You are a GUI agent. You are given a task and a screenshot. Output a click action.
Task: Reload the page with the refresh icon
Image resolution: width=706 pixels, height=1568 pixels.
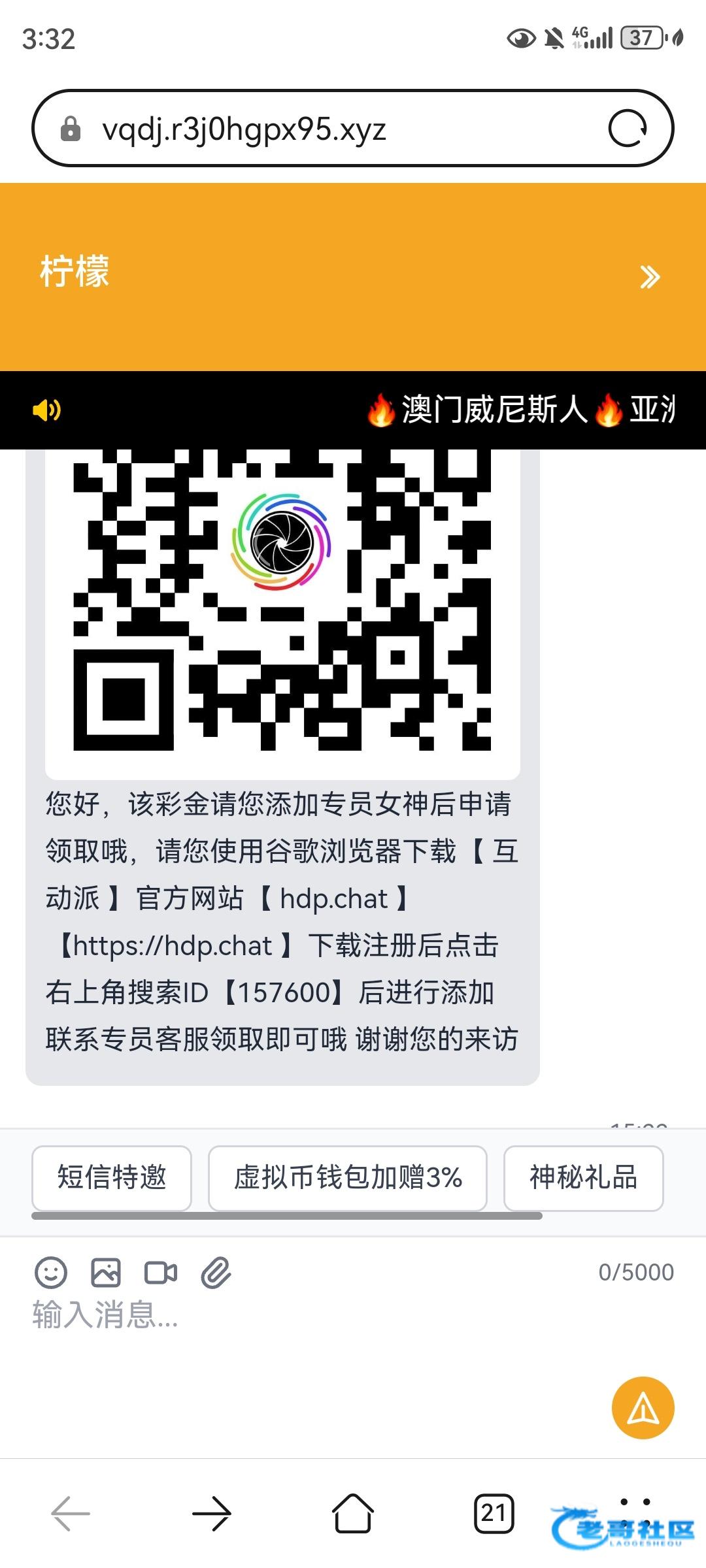[x=628, y=128]
